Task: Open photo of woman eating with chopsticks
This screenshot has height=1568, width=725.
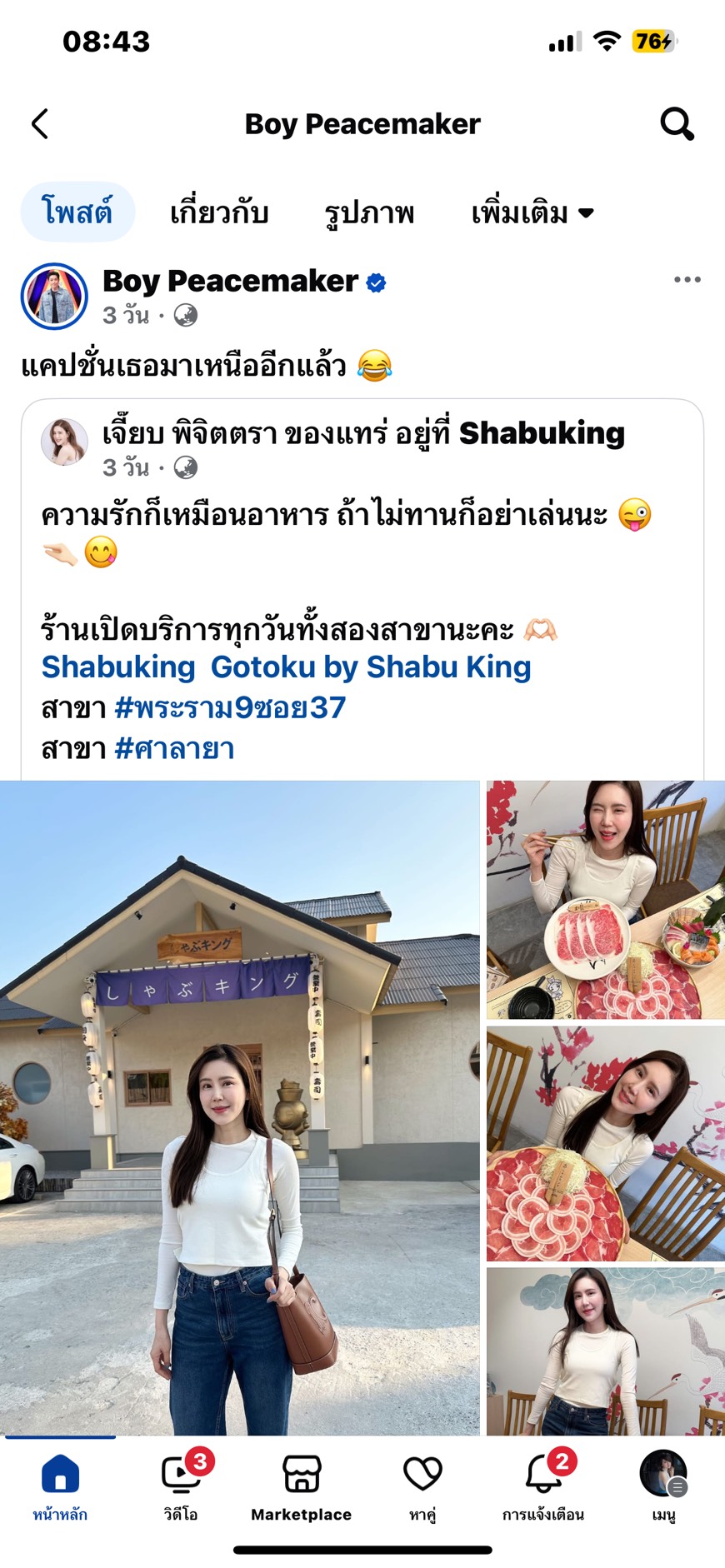Action: (x=605, y=900)
